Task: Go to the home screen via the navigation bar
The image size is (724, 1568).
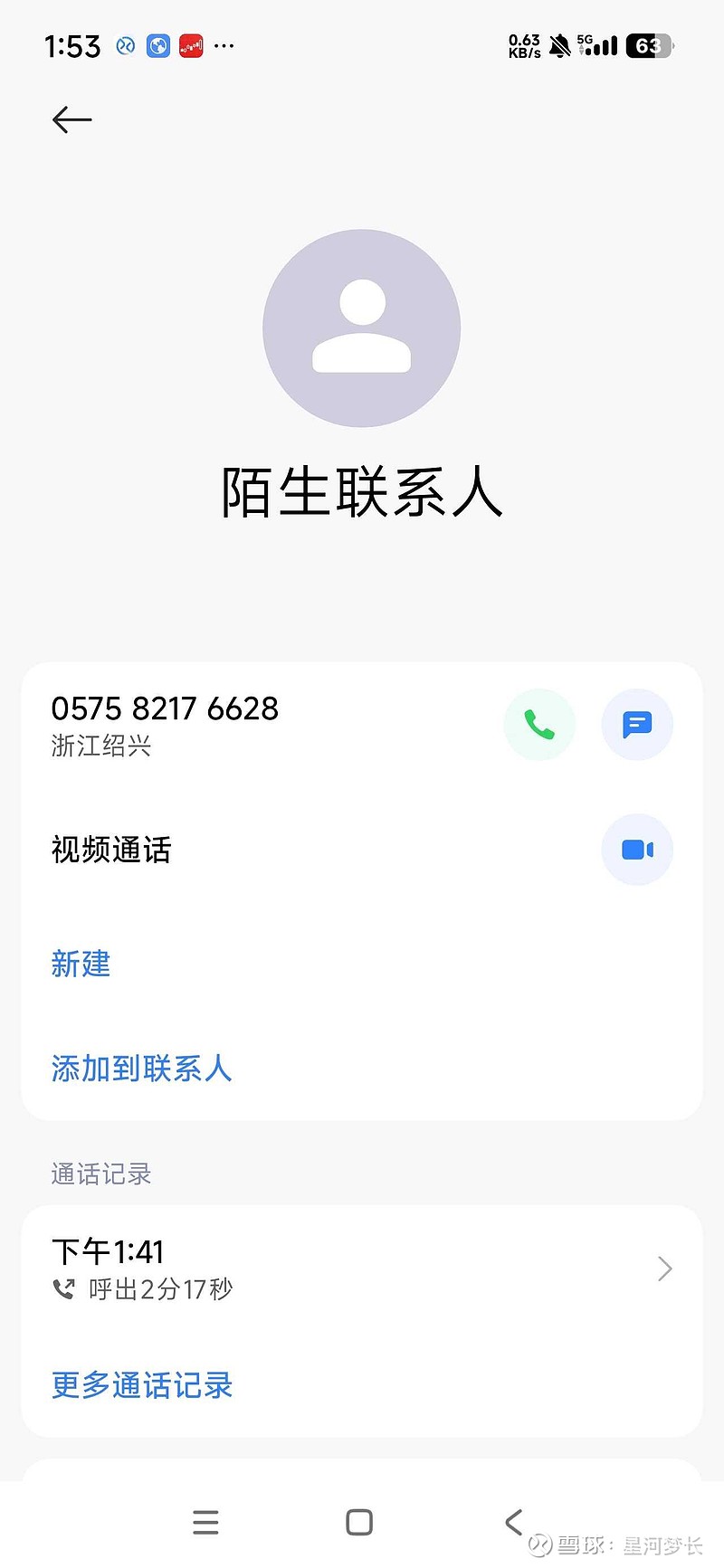Action: coord(359,1522)
